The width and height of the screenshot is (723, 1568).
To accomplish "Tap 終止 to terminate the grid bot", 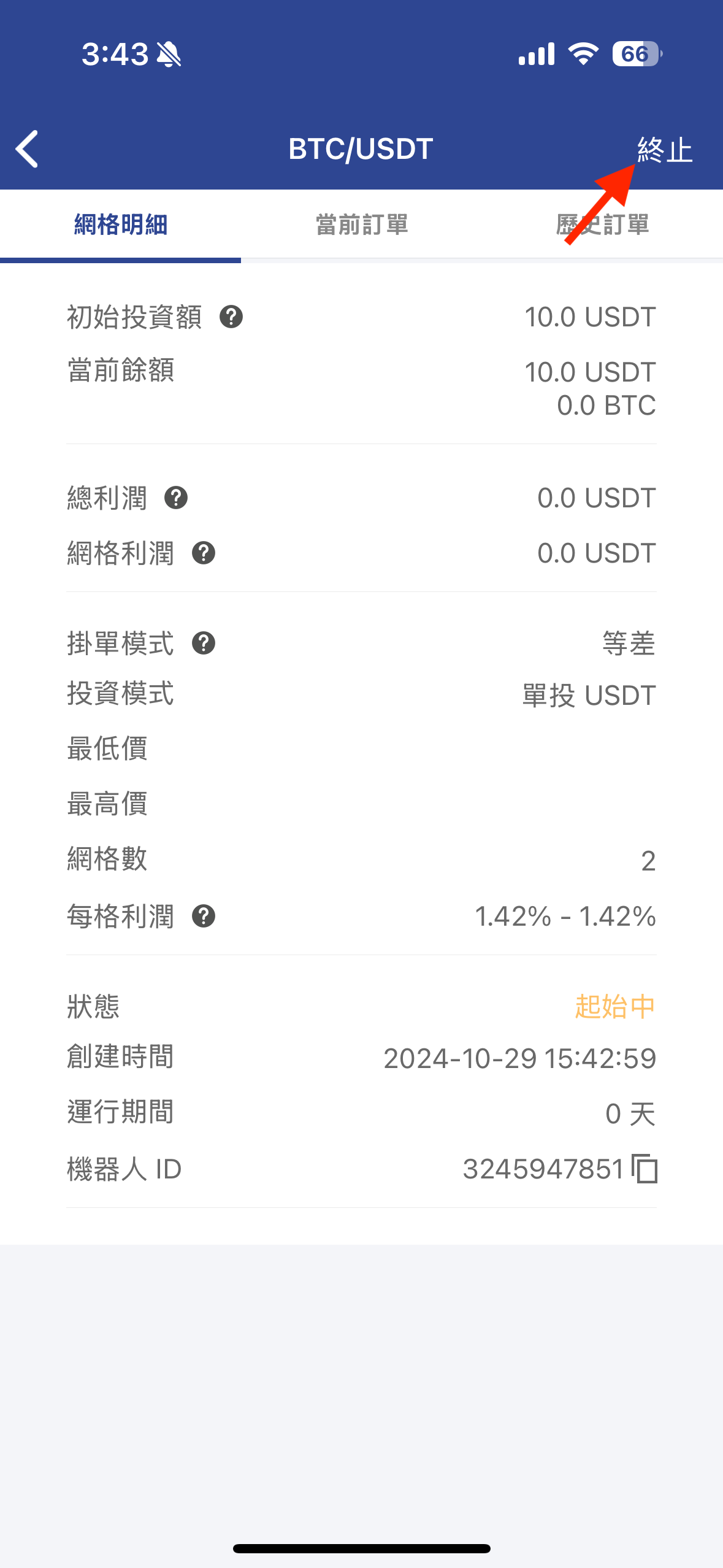I will [x=665, y=150].
